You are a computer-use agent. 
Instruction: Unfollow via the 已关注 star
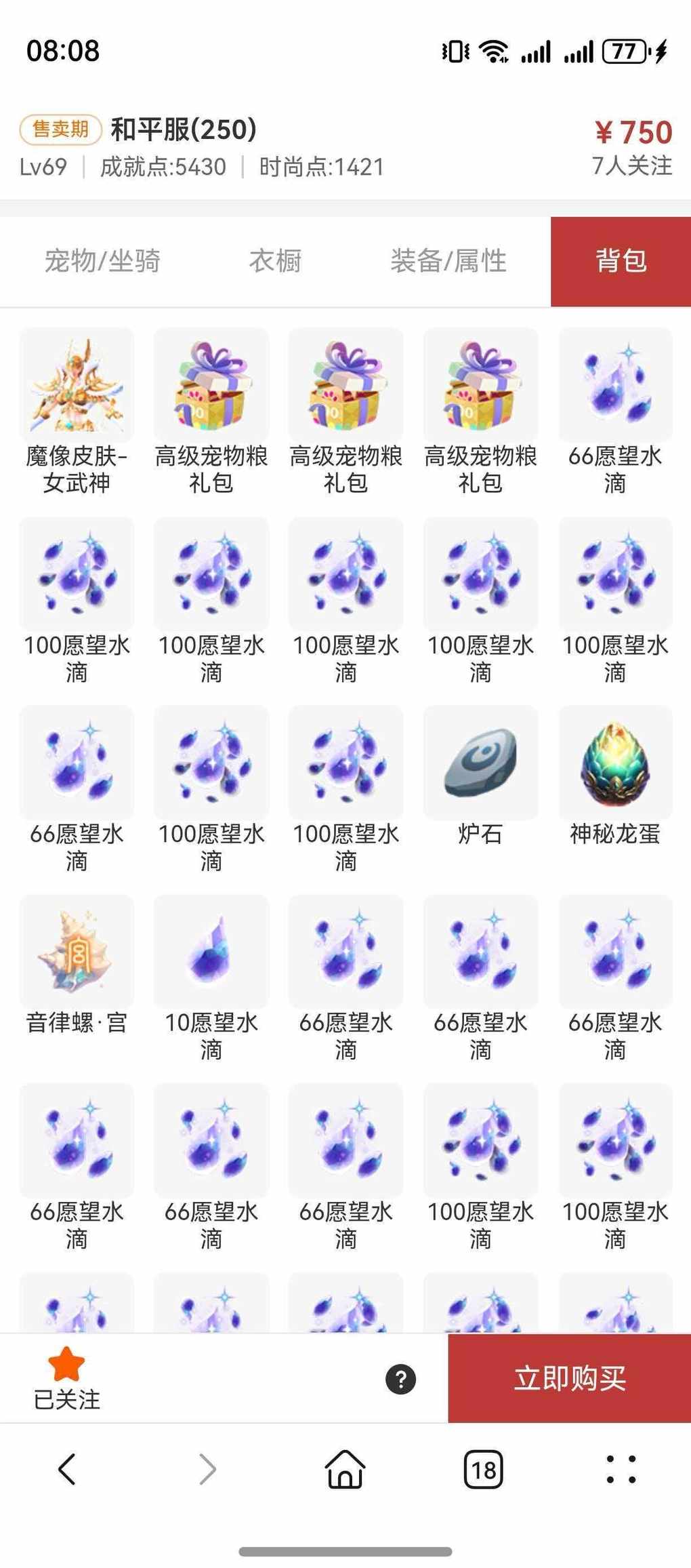click(x=66, y=1377)
